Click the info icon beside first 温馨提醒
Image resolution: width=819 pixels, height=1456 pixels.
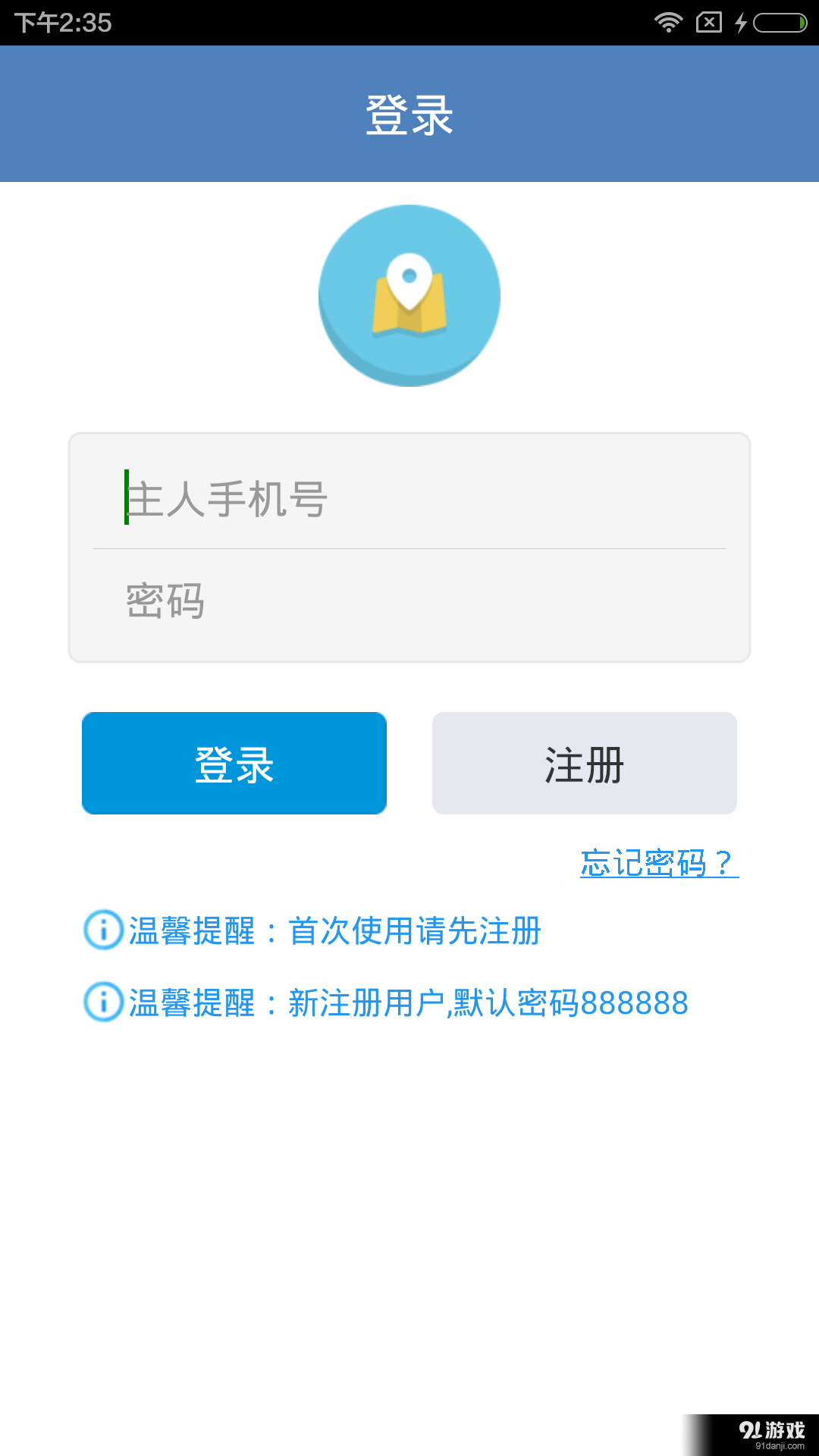[102, 932]
